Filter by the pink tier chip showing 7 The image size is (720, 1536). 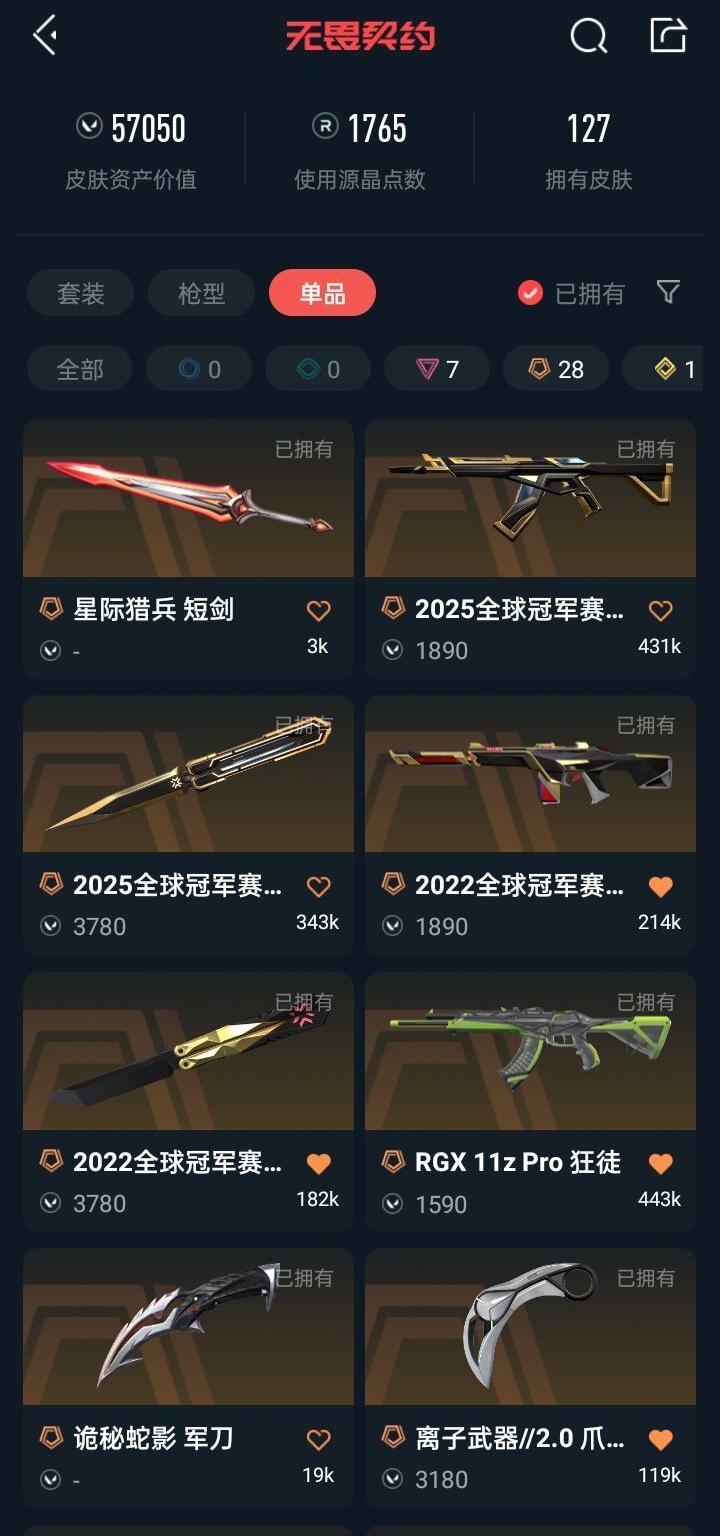[436, 369]
